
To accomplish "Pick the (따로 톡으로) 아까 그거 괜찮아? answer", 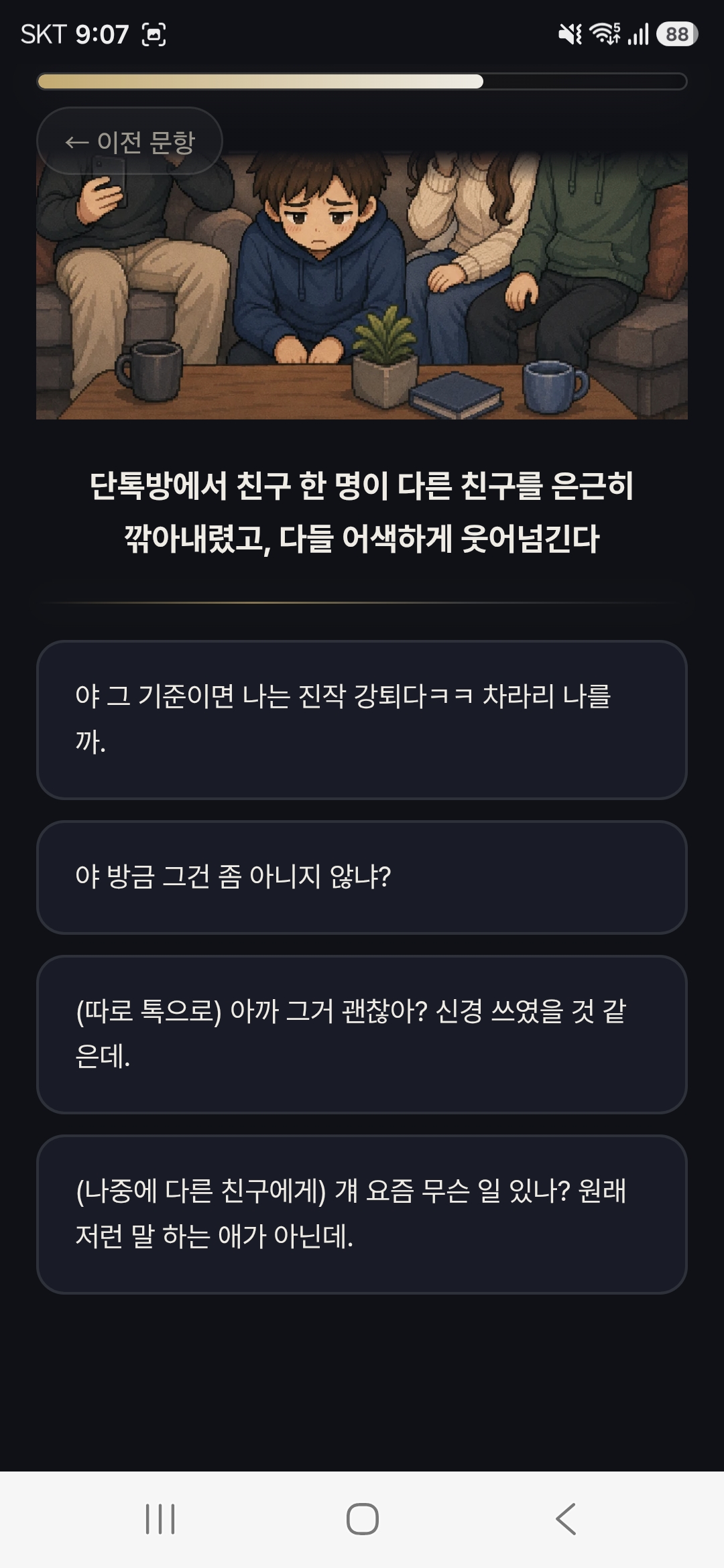I will 362,1035.
